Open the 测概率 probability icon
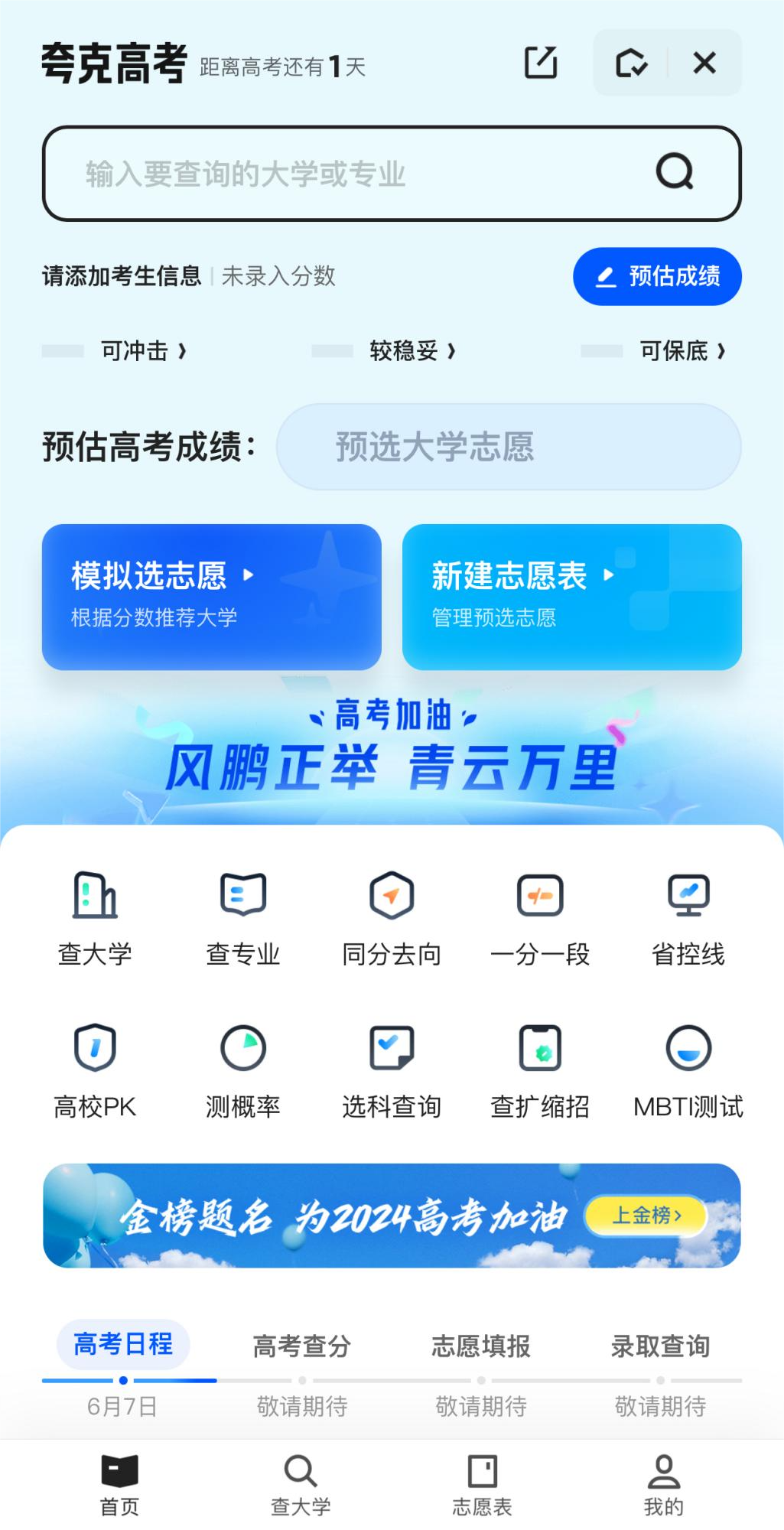 point(242,1066)
